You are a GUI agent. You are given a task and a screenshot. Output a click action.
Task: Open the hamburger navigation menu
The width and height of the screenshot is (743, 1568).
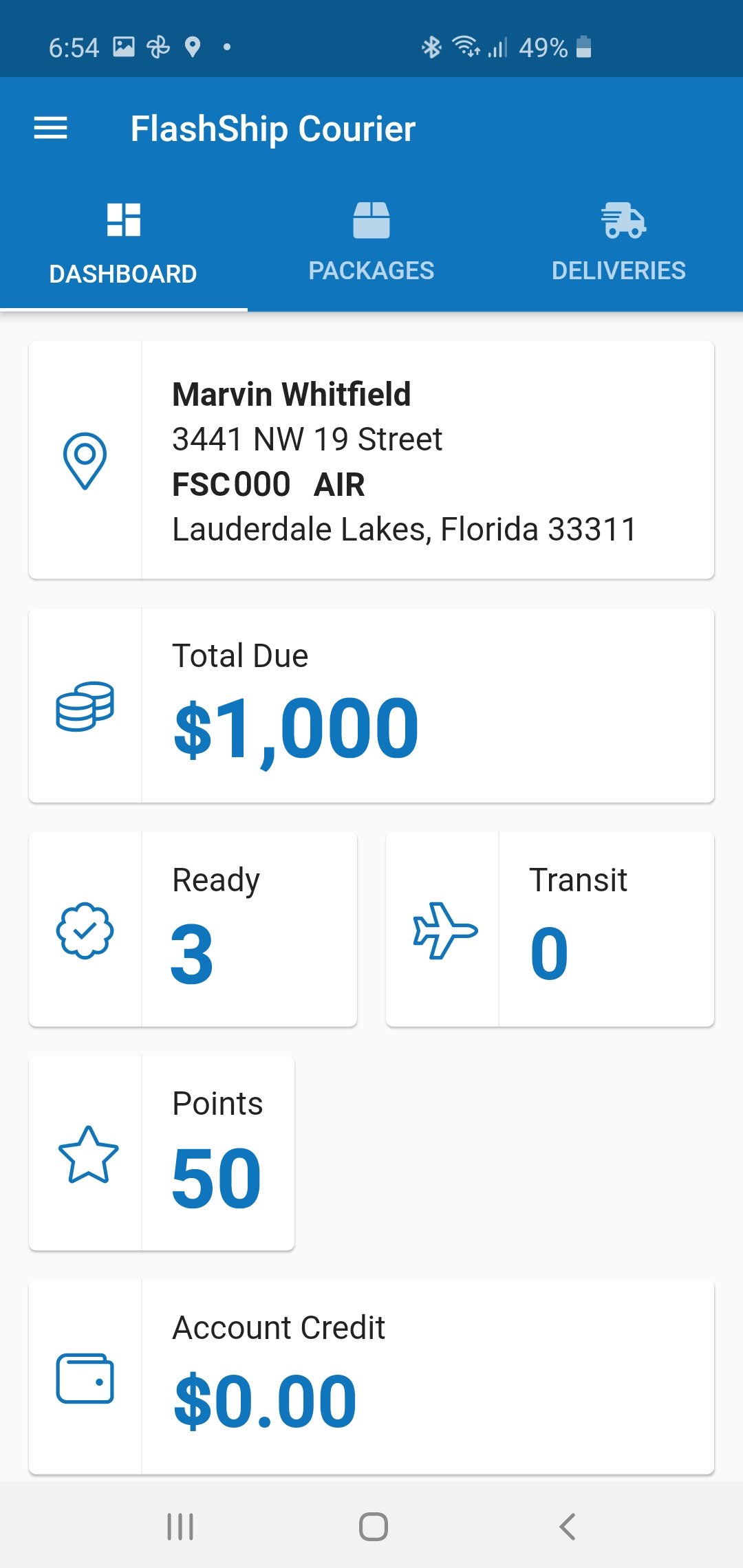tap(51, 128)
